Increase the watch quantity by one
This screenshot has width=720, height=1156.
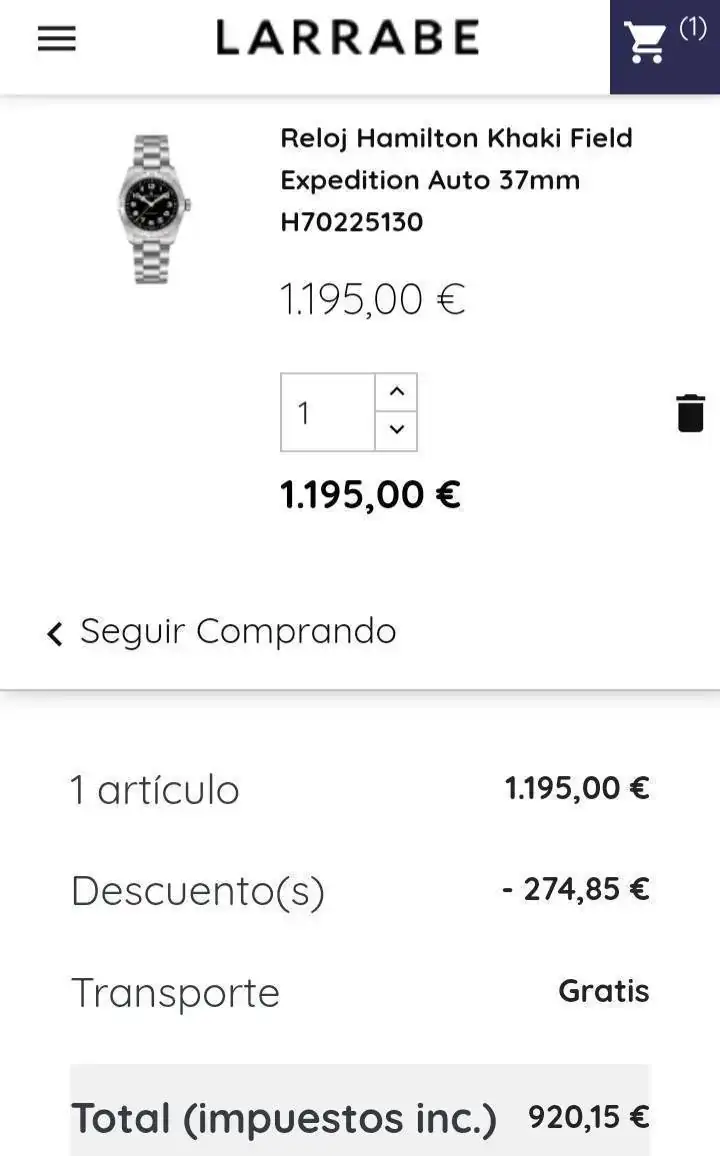[x=397, y=392]
